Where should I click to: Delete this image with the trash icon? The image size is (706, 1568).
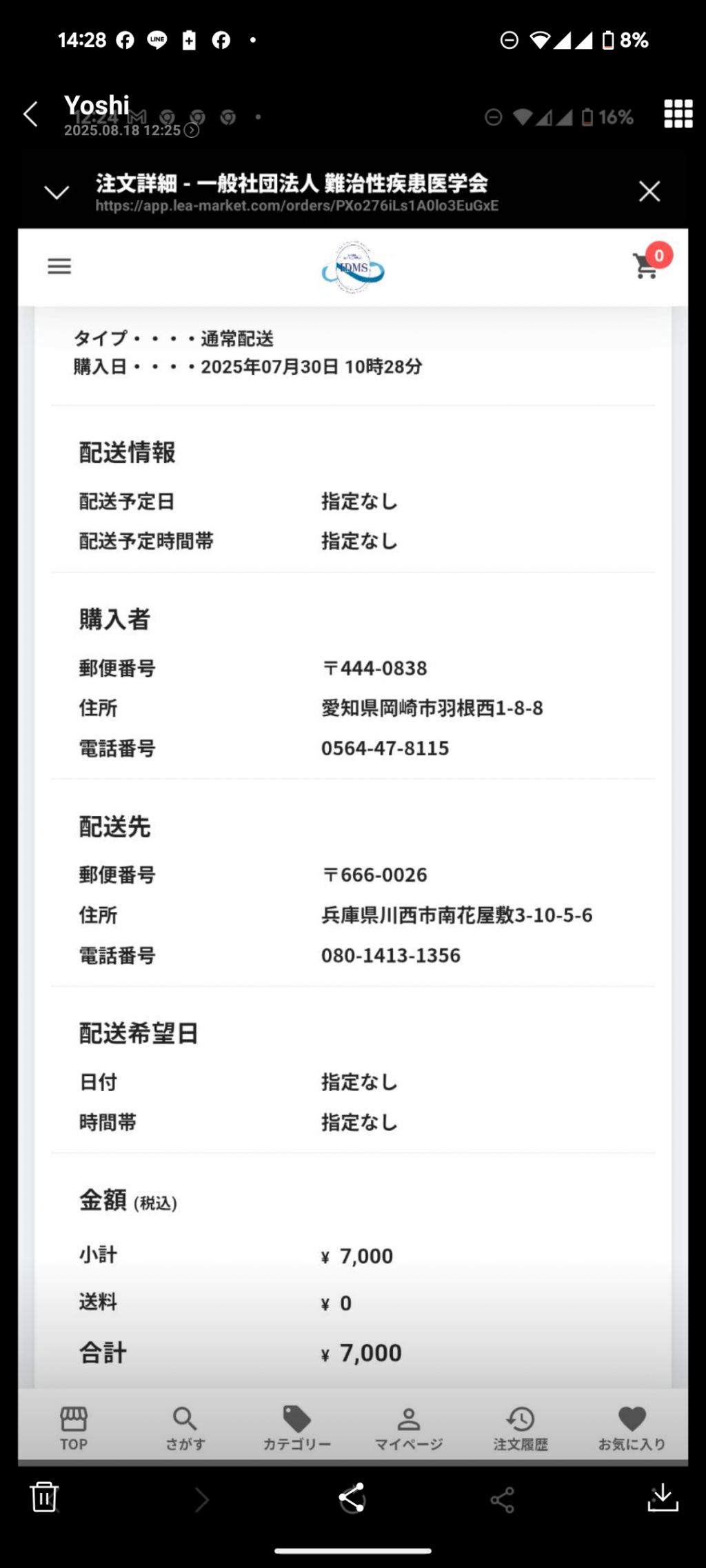(x=44, y=1497)
